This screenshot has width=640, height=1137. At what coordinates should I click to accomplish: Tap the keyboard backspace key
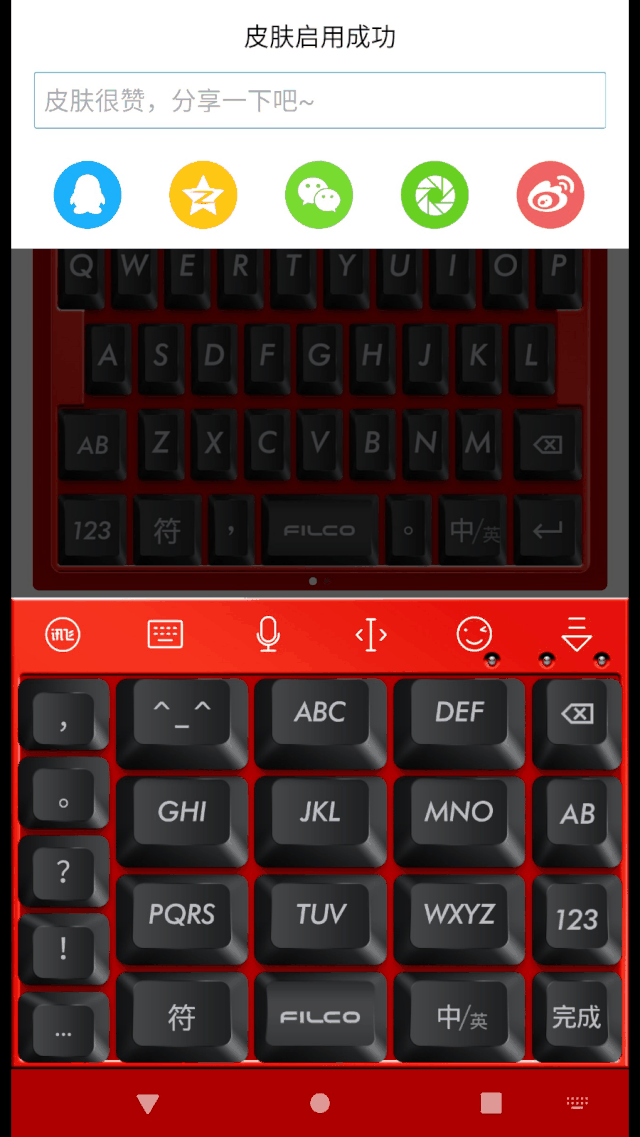click(x=577, y=713)
